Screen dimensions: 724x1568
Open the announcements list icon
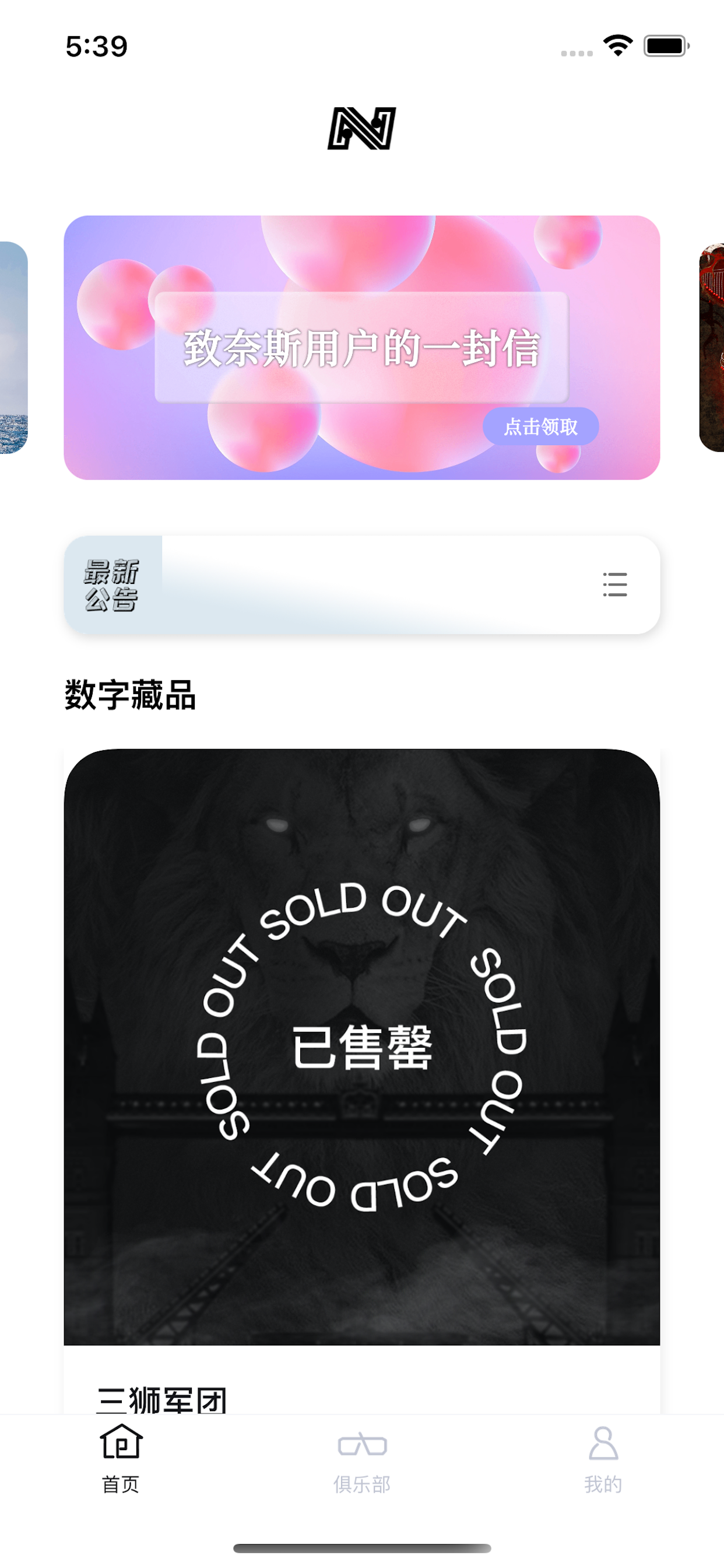(614, 584)
